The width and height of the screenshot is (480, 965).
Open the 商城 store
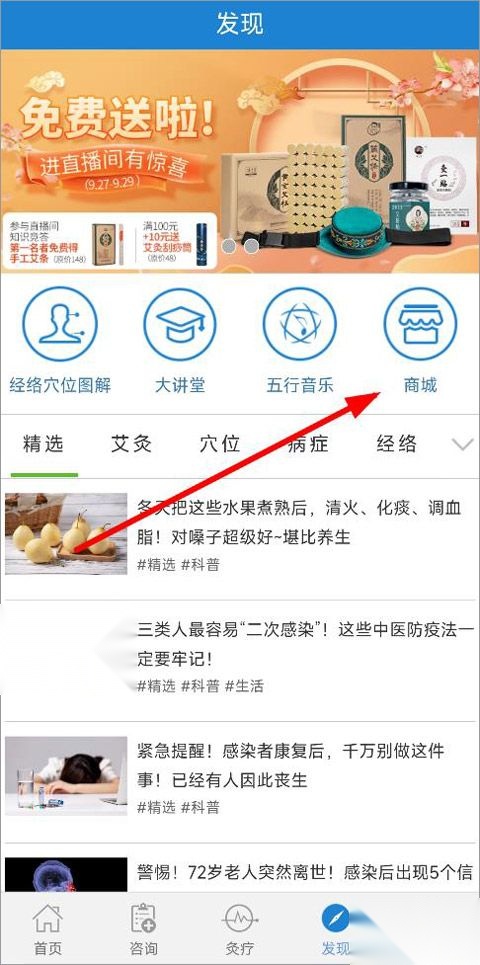420,340
